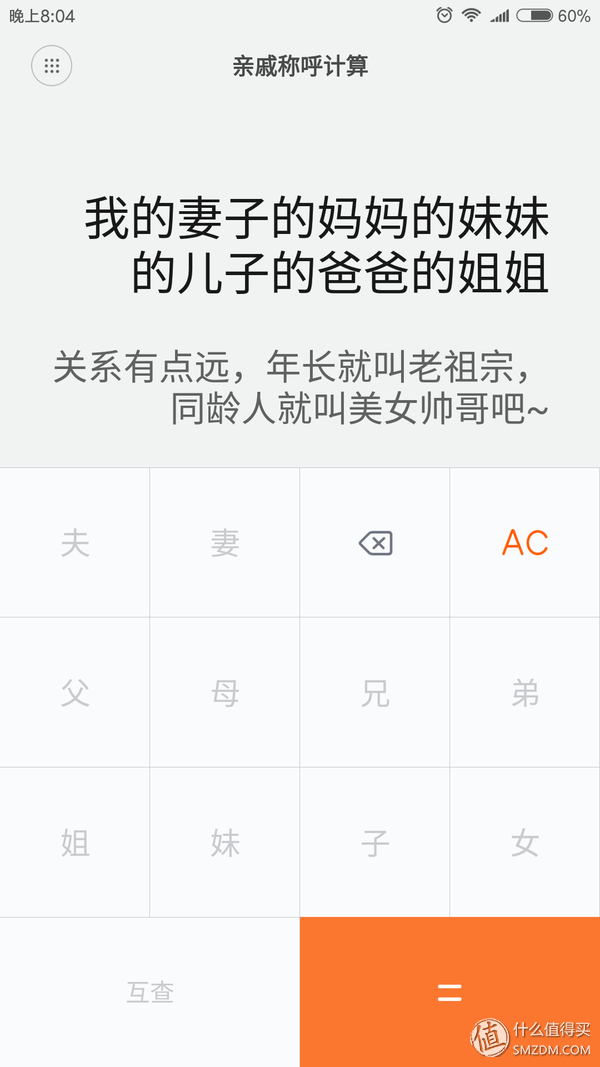Screen dimensions: 600x1067
Task: Choose the 姐 (older sister) key
Action: tap(75, 843)
